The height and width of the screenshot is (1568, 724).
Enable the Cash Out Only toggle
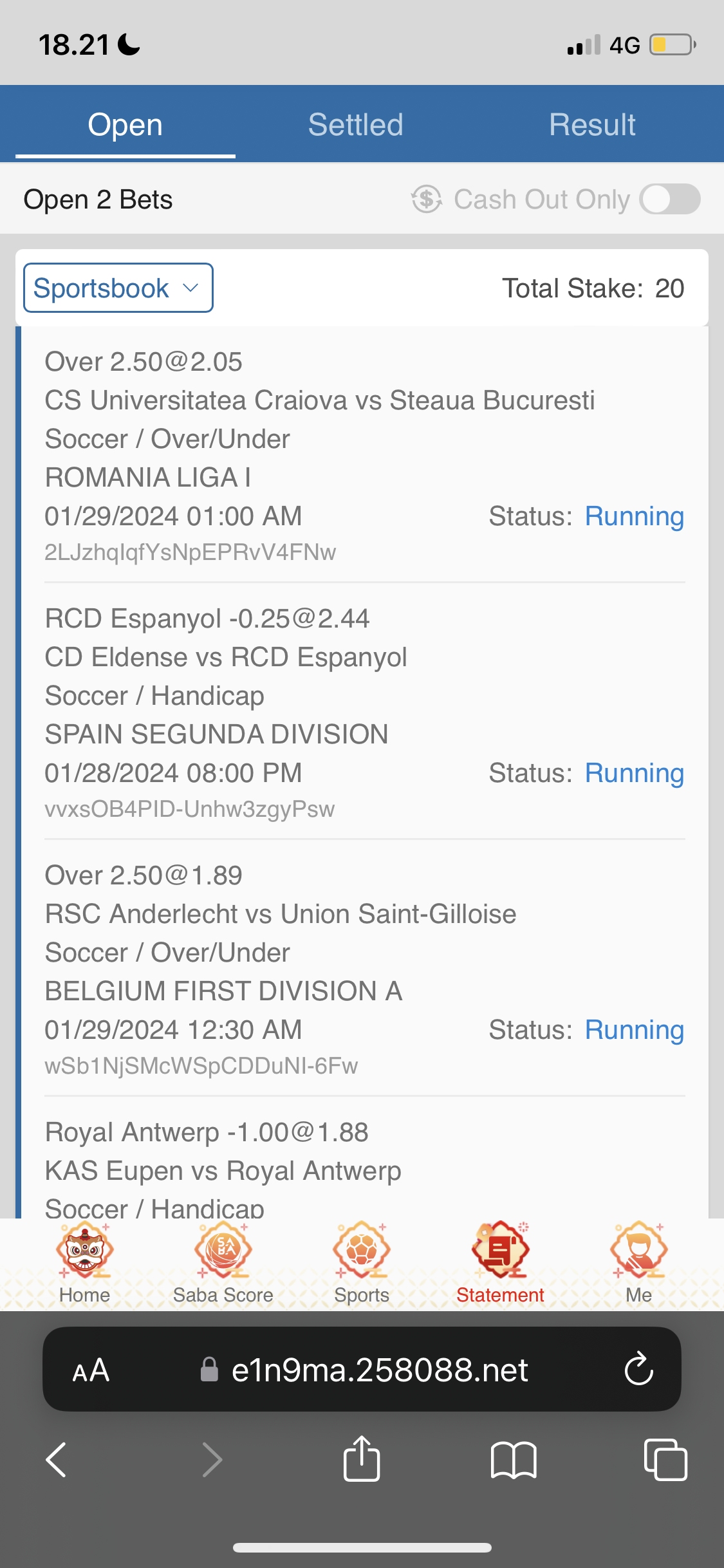coord(669,200)
